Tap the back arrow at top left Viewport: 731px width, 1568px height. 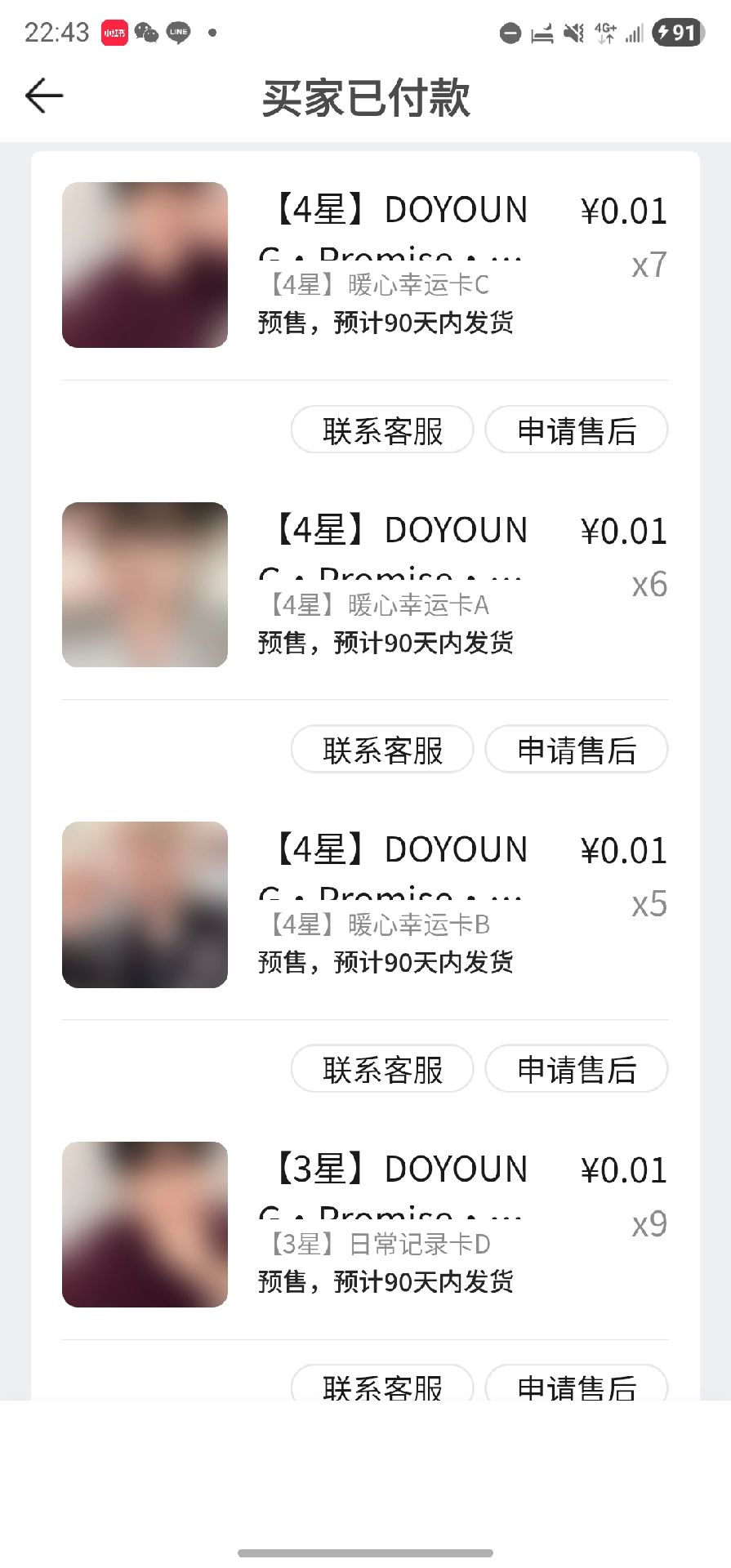43,96
